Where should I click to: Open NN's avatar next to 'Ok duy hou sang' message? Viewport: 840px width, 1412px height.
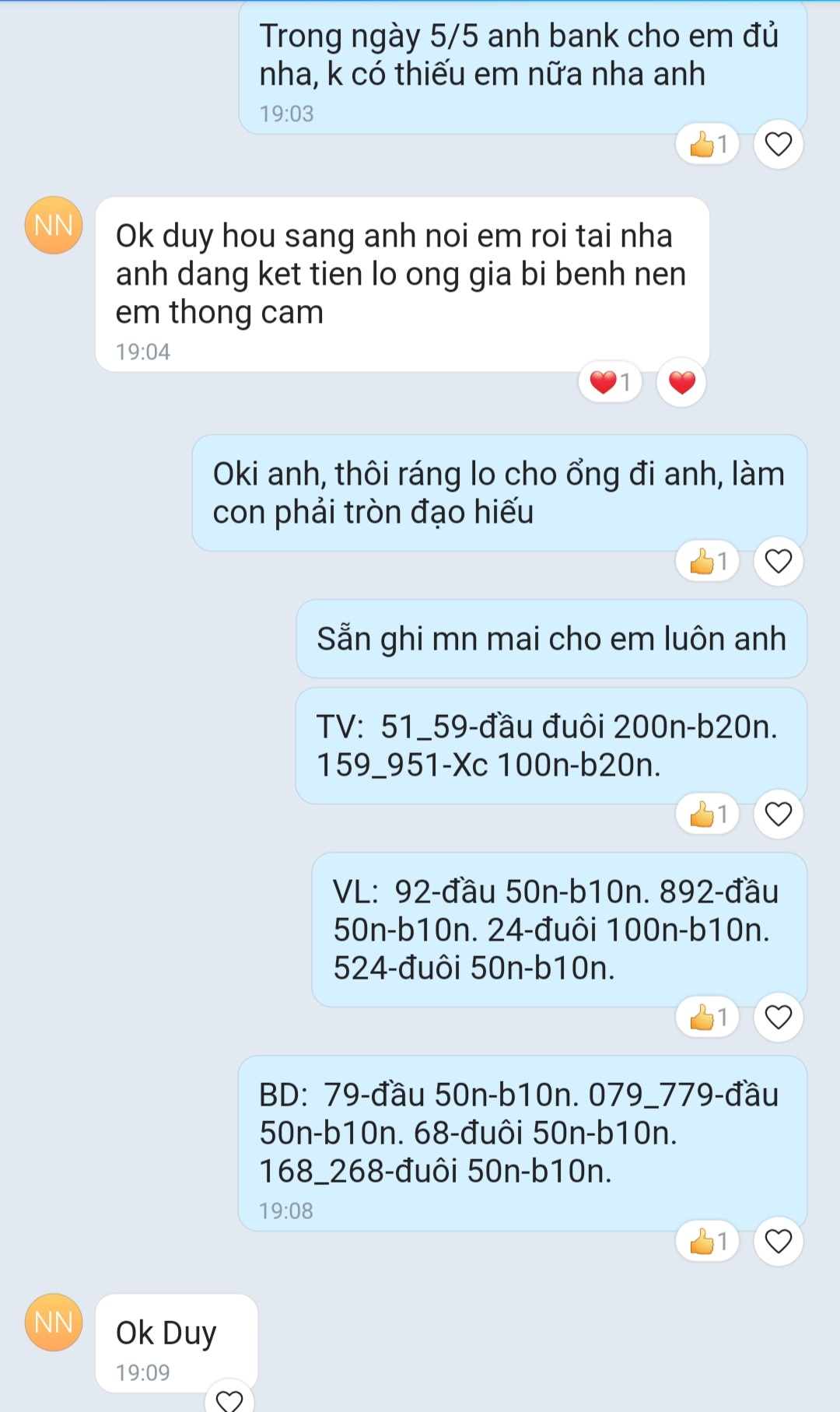pyautogui.click(x=54, y=225)
